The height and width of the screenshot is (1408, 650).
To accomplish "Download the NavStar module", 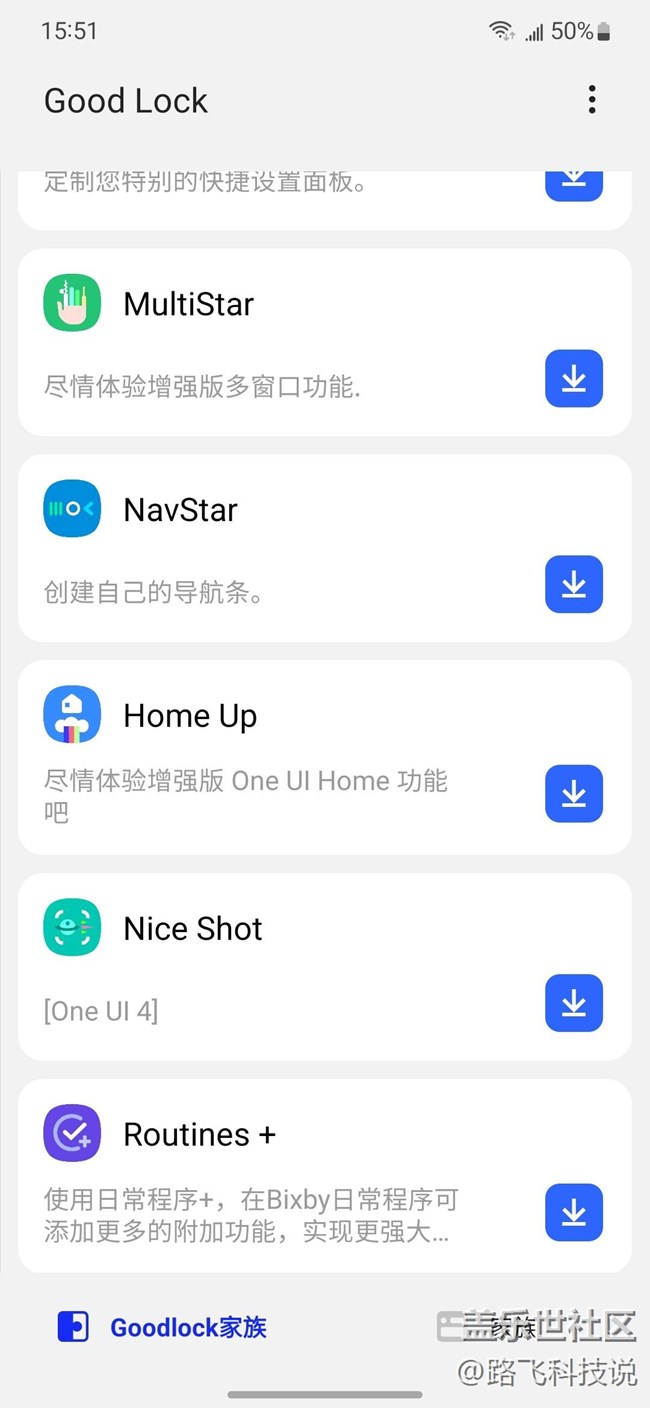I will (x=574, y=584).
